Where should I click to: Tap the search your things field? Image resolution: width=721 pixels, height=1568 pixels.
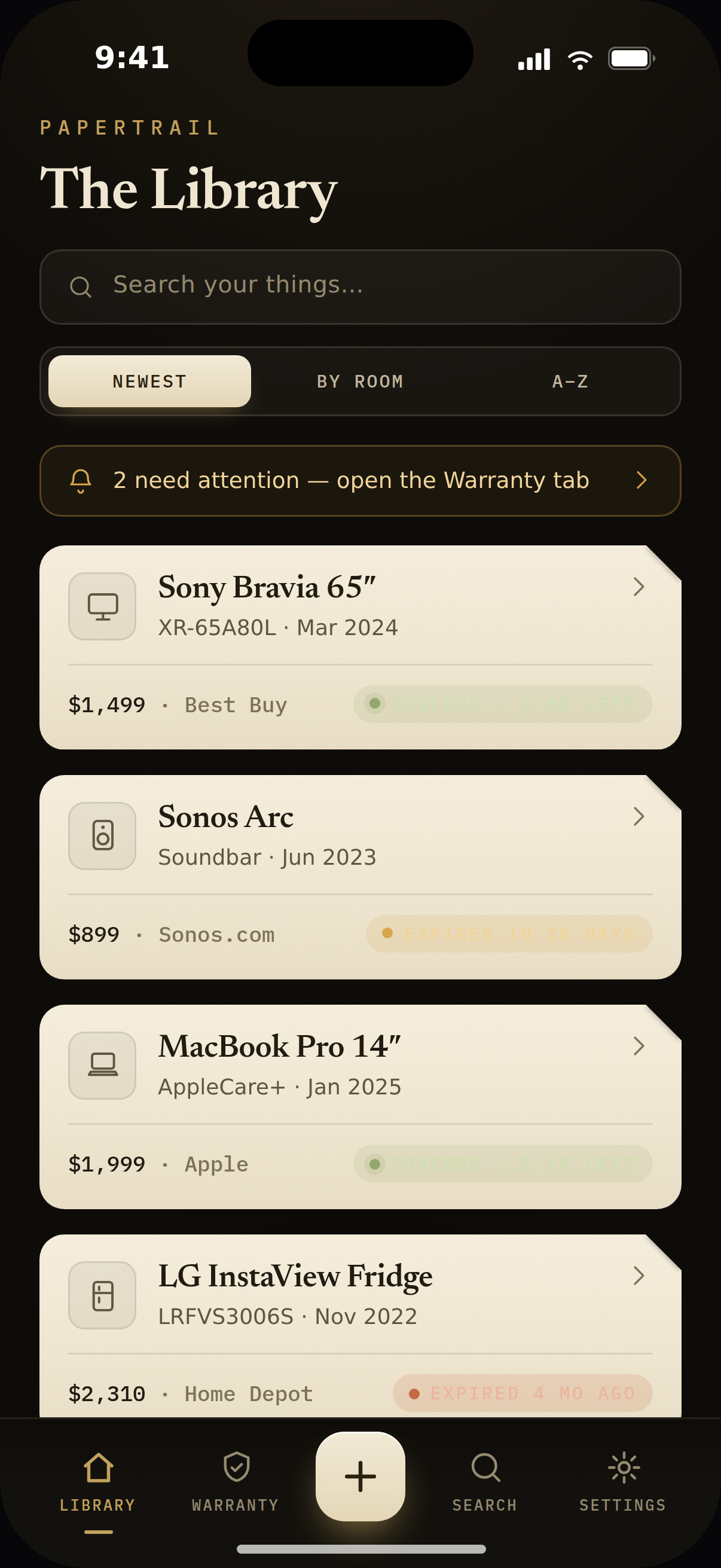click(360, 286)
